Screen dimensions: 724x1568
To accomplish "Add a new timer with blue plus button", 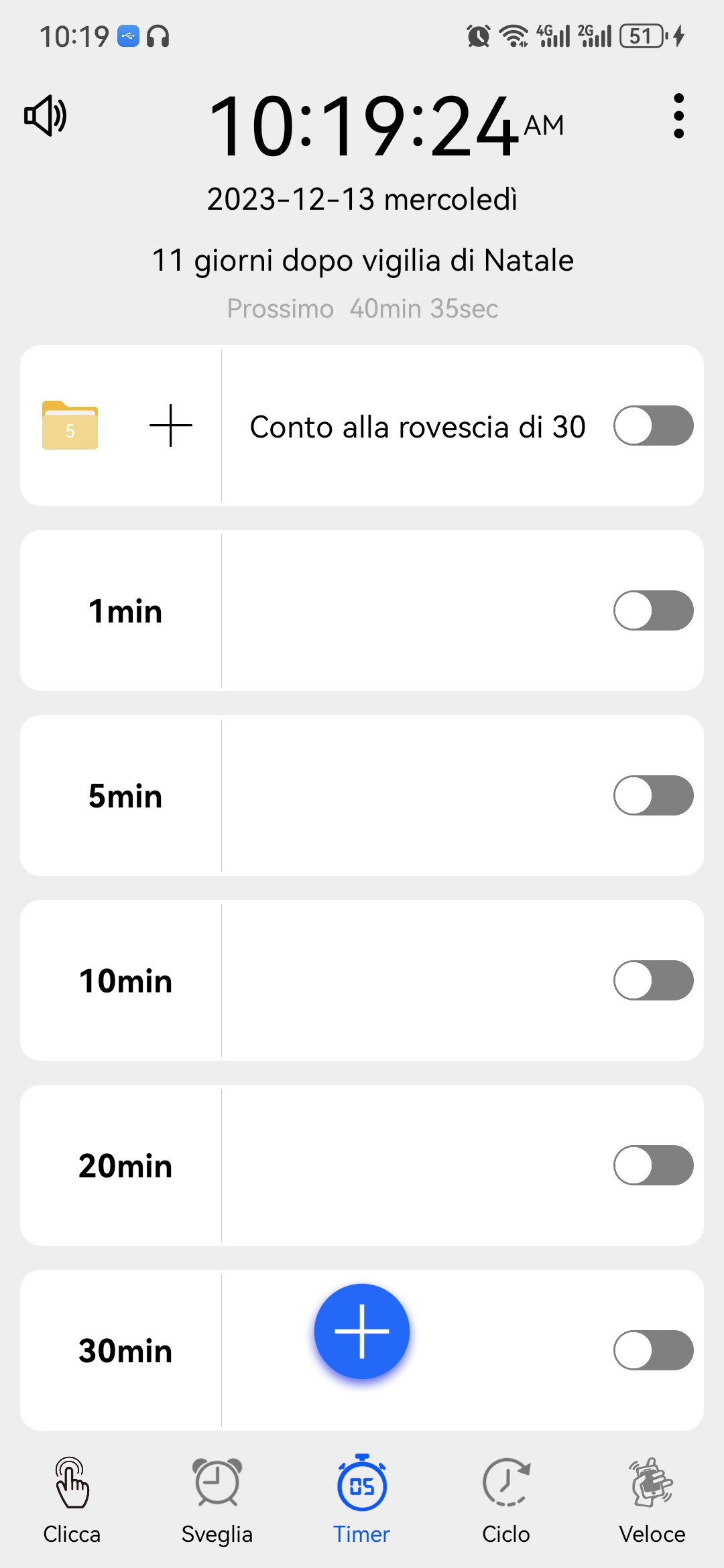I will [362, 1331].
